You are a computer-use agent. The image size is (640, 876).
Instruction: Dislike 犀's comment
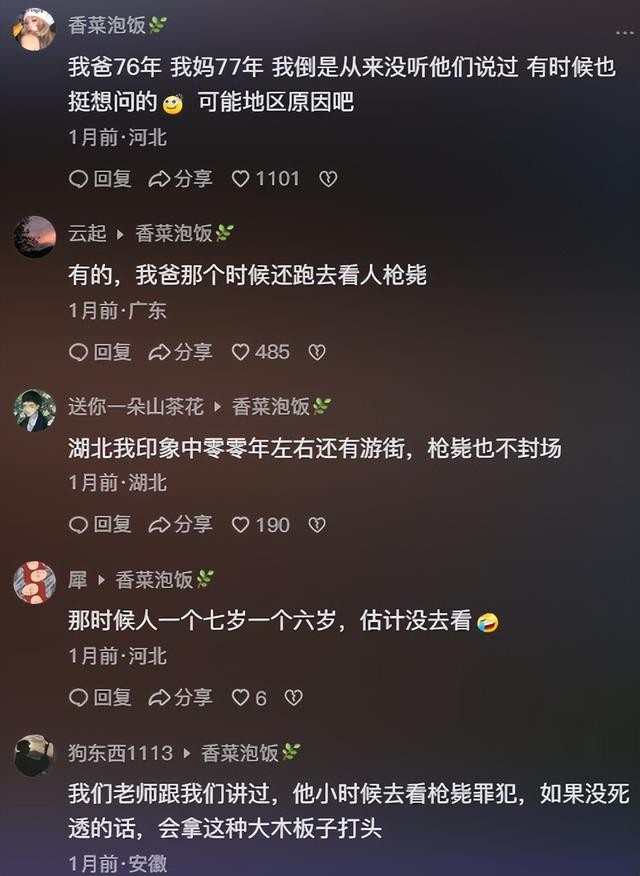293,698
